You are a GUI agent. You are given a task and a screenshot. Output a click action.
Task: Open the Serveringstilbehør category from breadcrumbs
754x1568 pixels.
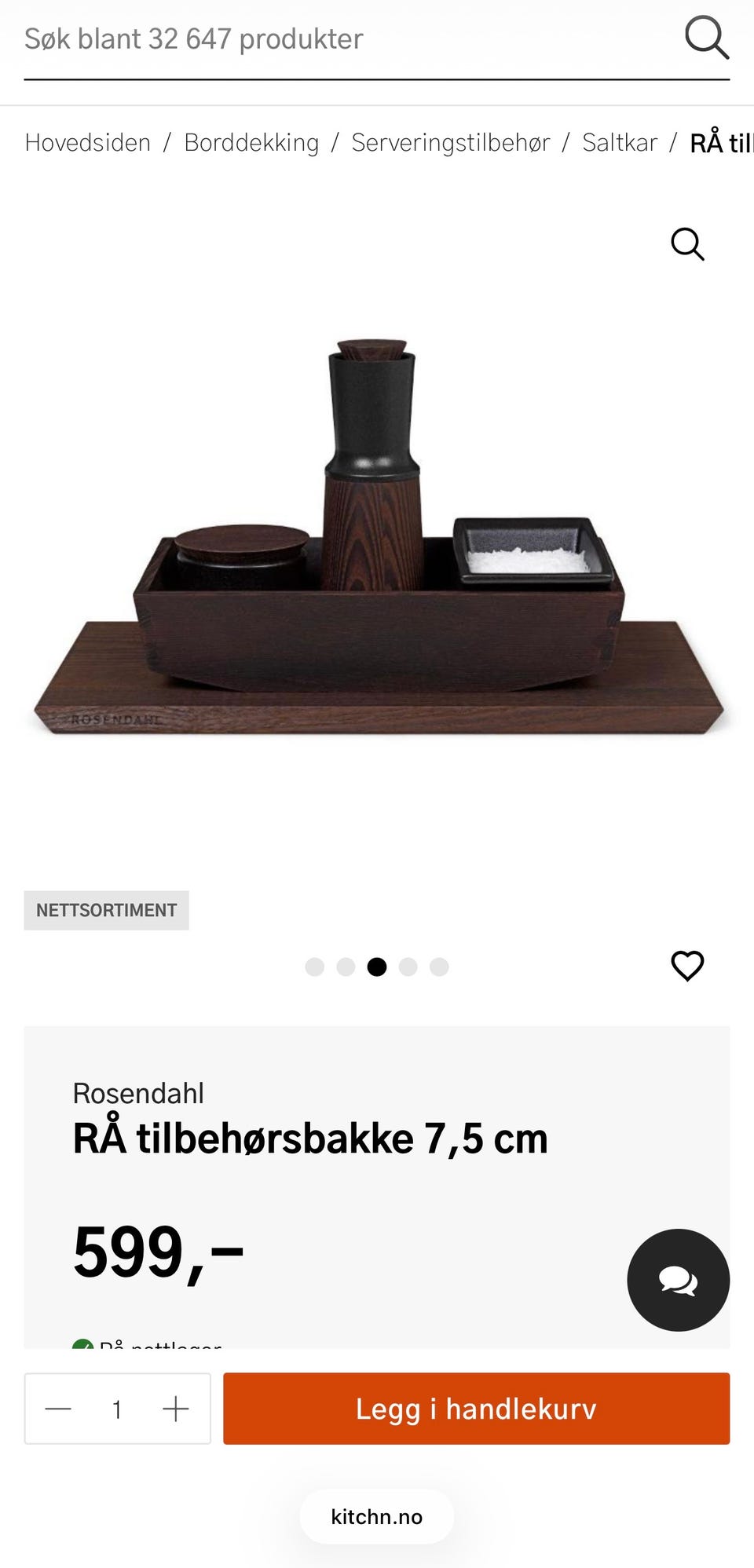click(452, 142)
